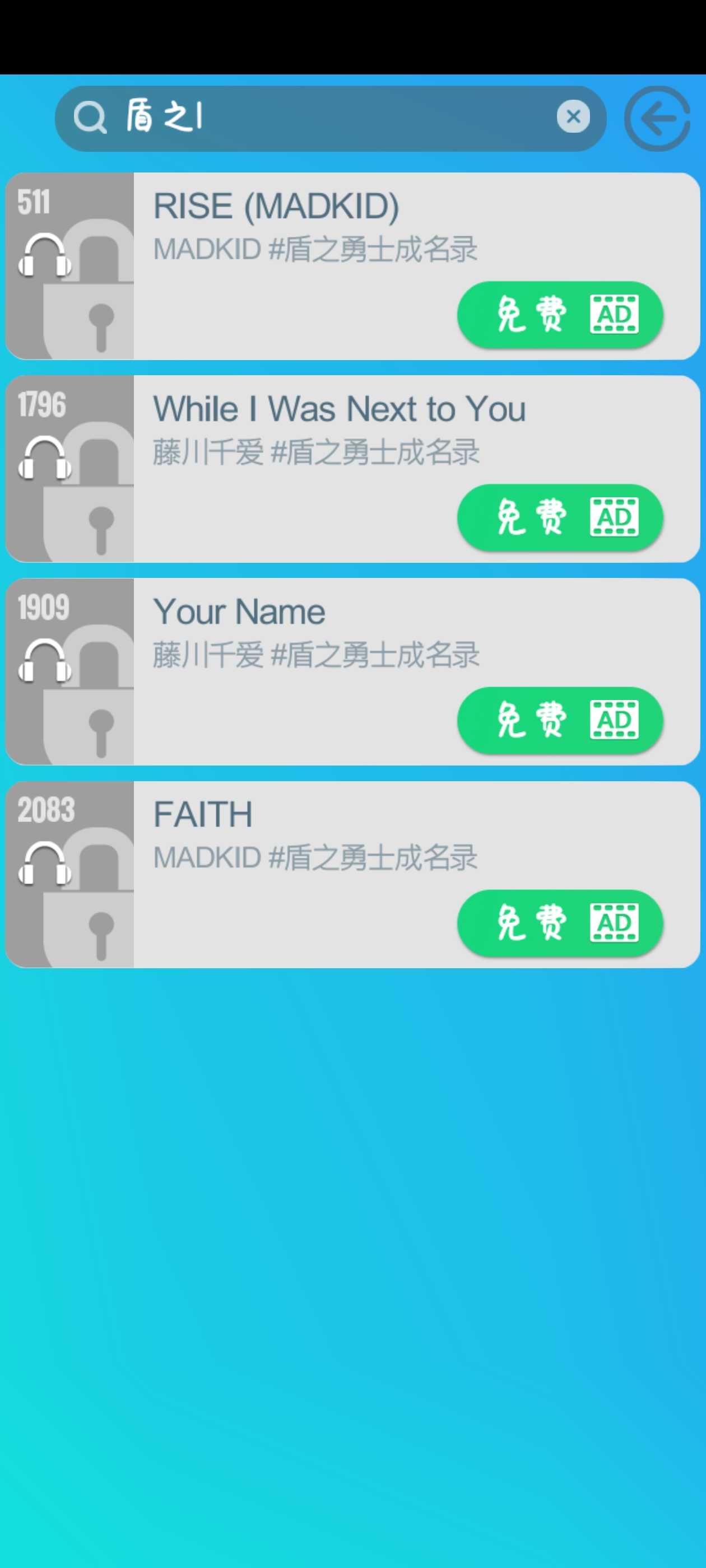Watch an ad to unlock While I Was Next to You
706x1568 pixels.
click(x=560, y=517)
